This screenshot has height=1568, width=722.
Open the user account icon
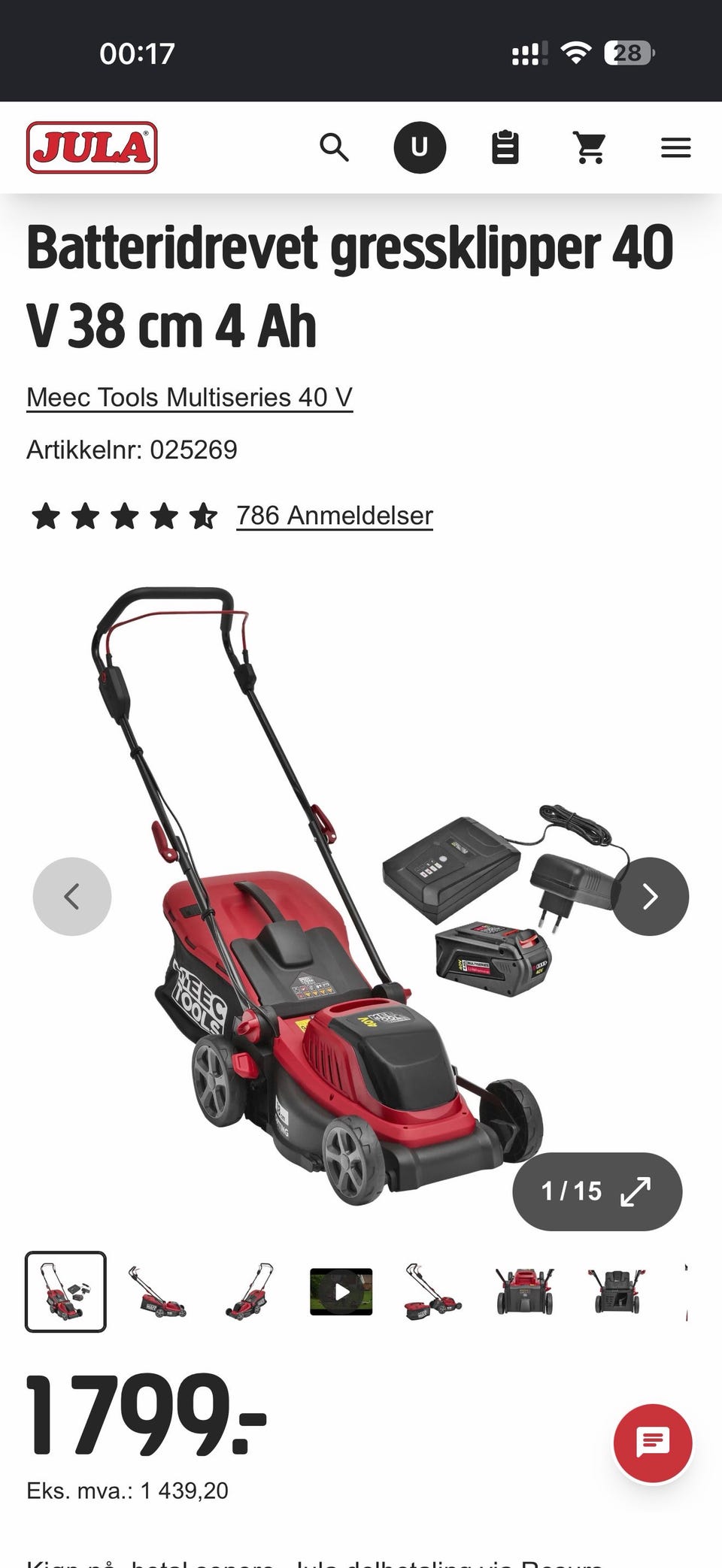[x=420, y=147]
